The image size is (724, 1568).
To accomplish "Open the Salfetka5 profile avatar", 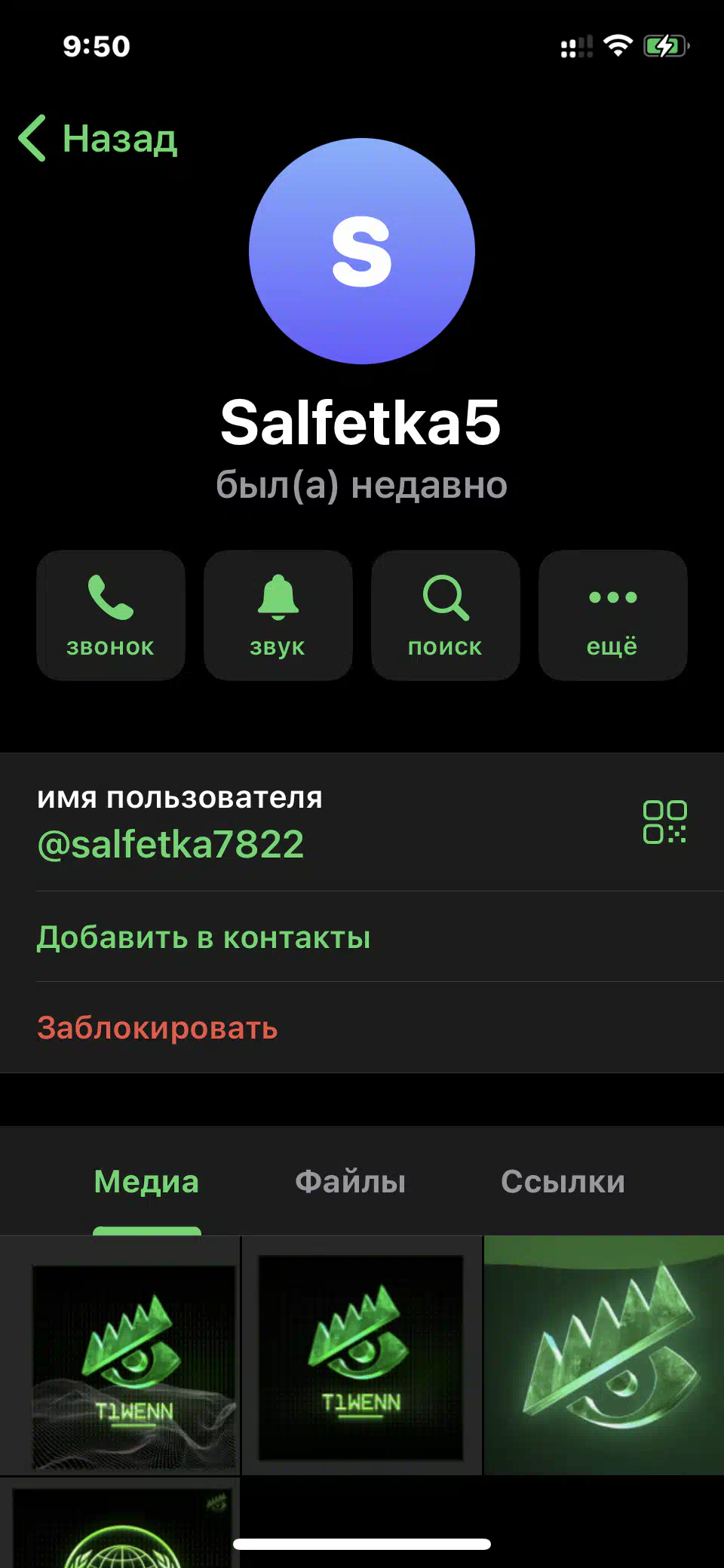I will (x=362, y=251).
